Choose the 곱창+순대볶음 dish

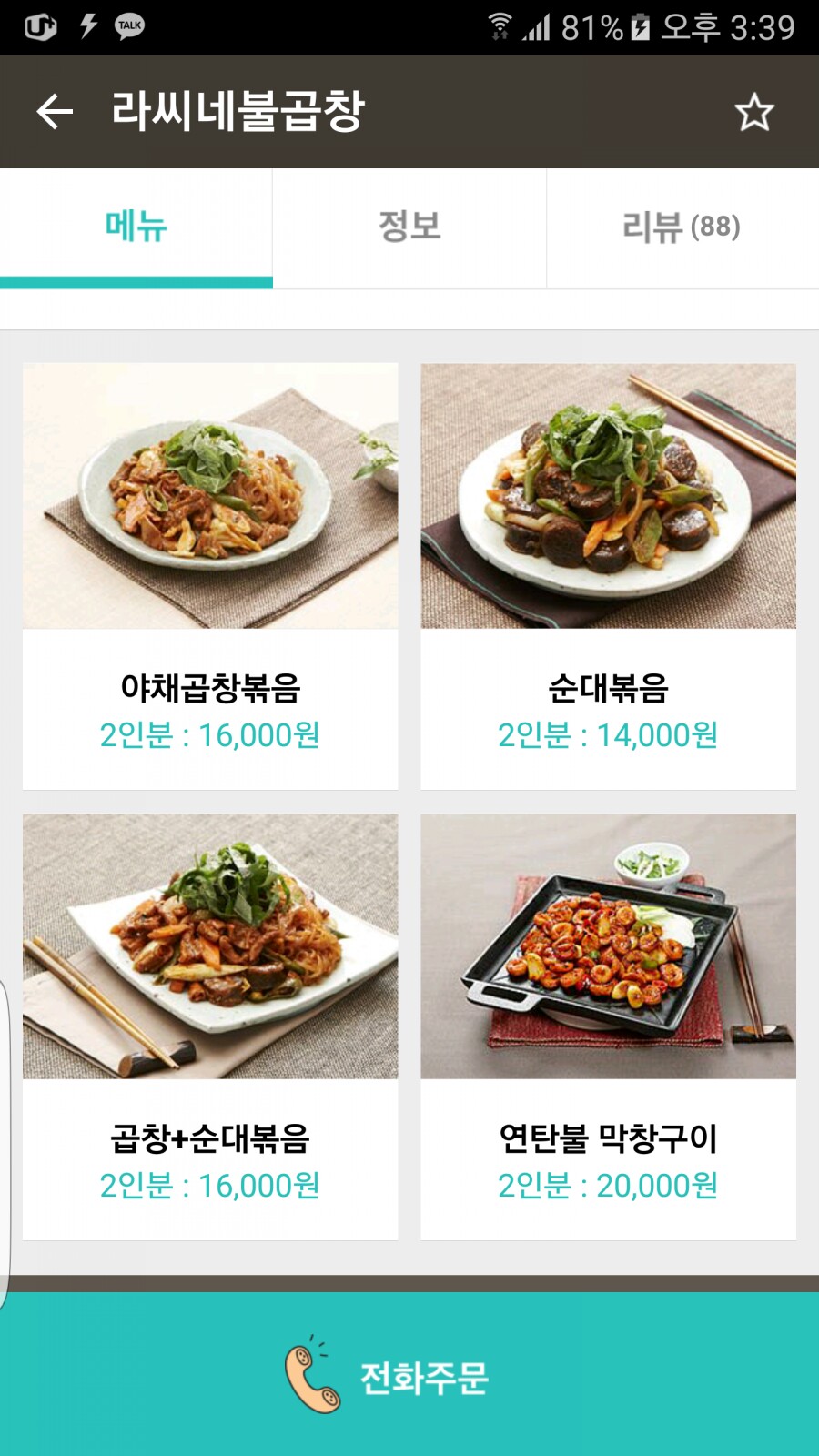click(210, 1026)
